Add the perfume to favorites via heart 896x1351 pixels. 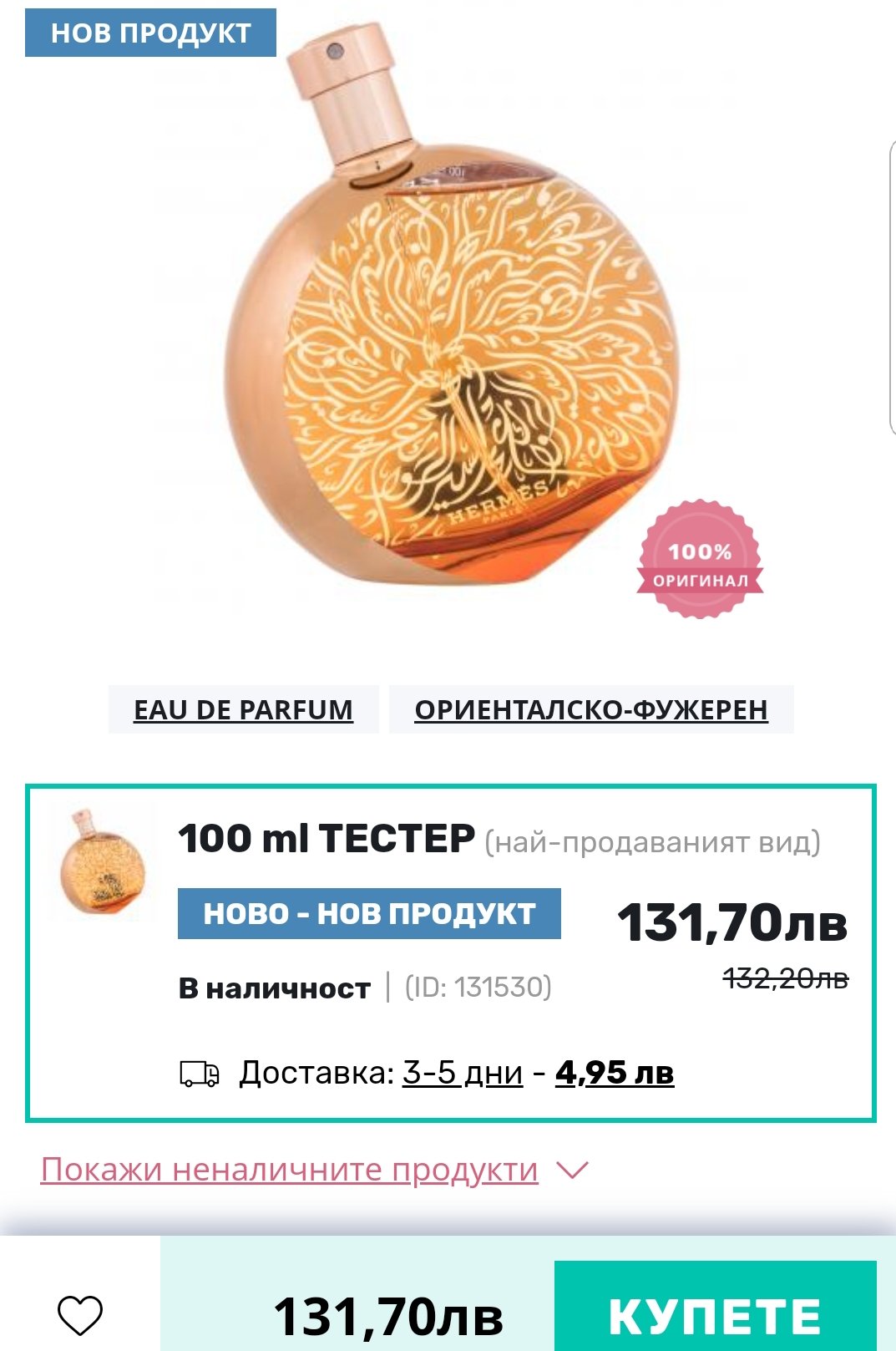(79, 1315)
